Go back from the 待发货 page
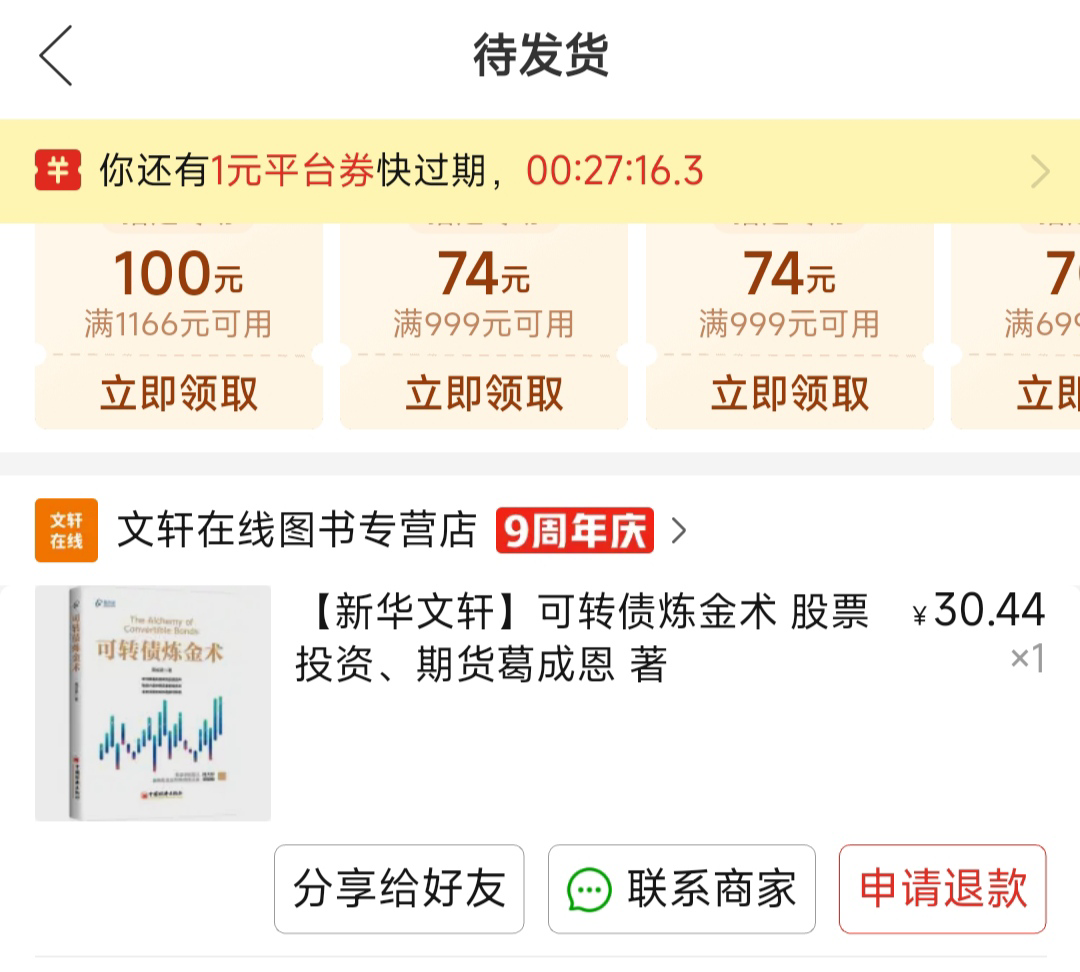Screen dimensions: 1080x972 [x=56, y=56]
